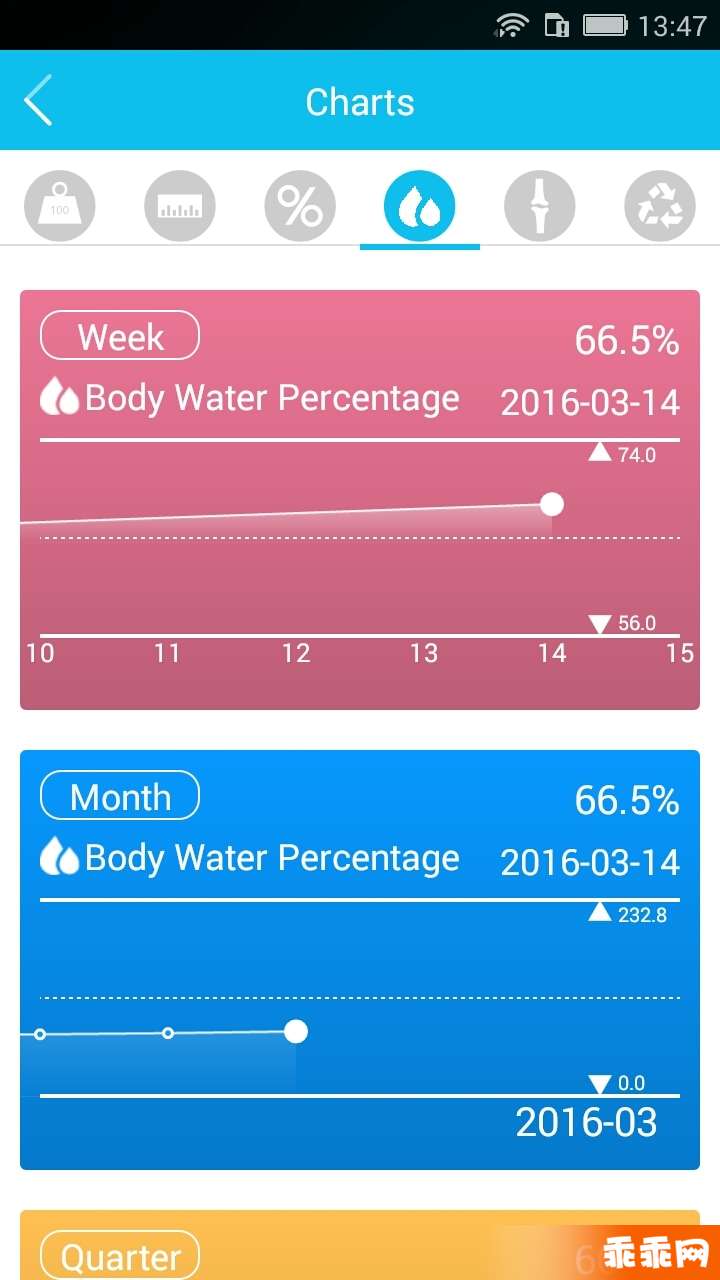Image resolution: width=720 pixels, height=1280 pixels.
Task: Go back from the Charts screen
Action: click(x=38, y=101)
